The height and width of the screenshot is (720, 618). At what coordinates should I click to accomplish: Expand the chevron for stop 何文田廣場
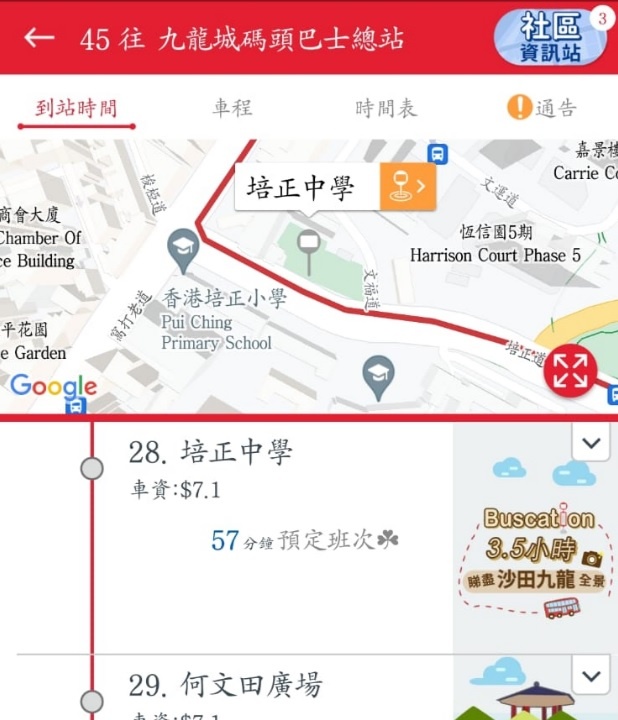(591, 676)
